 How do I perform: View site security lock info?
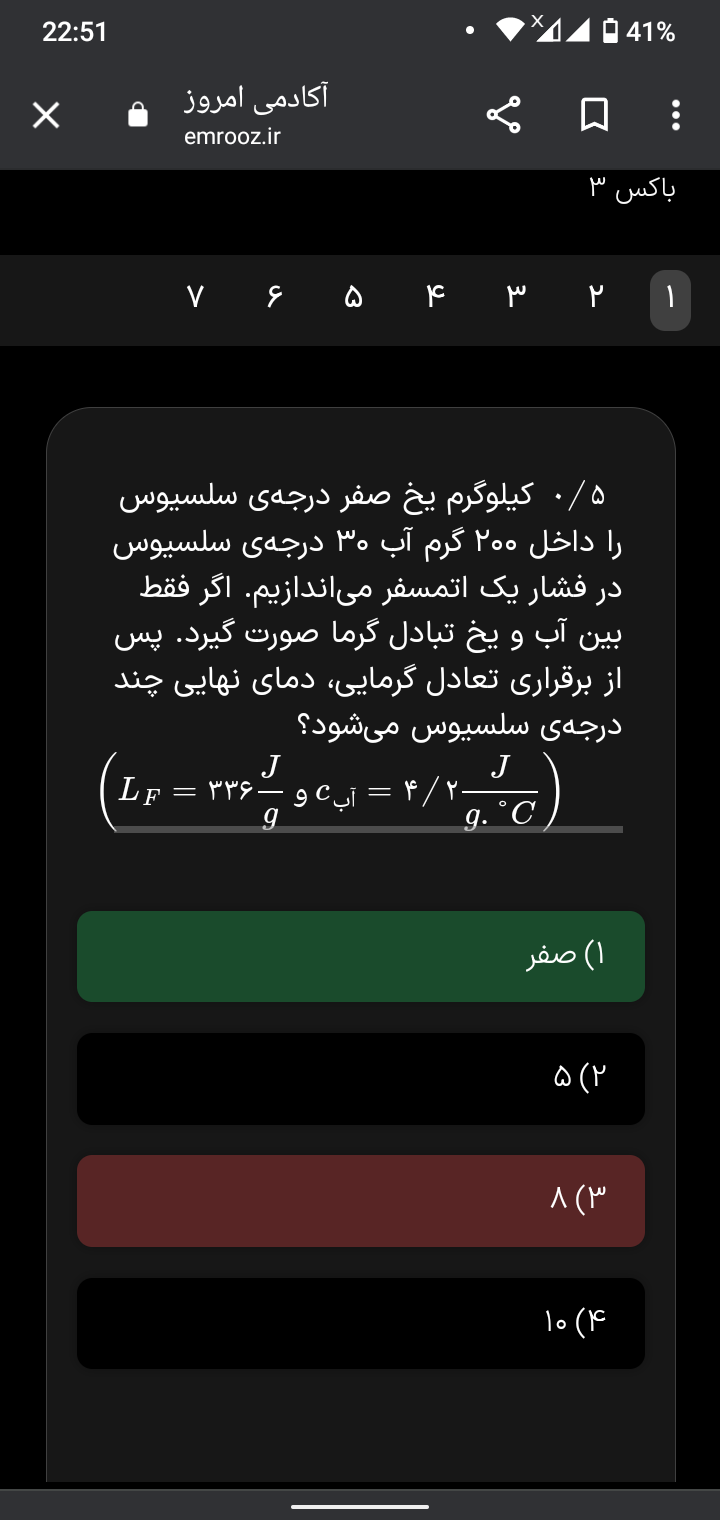coord(138,116)
